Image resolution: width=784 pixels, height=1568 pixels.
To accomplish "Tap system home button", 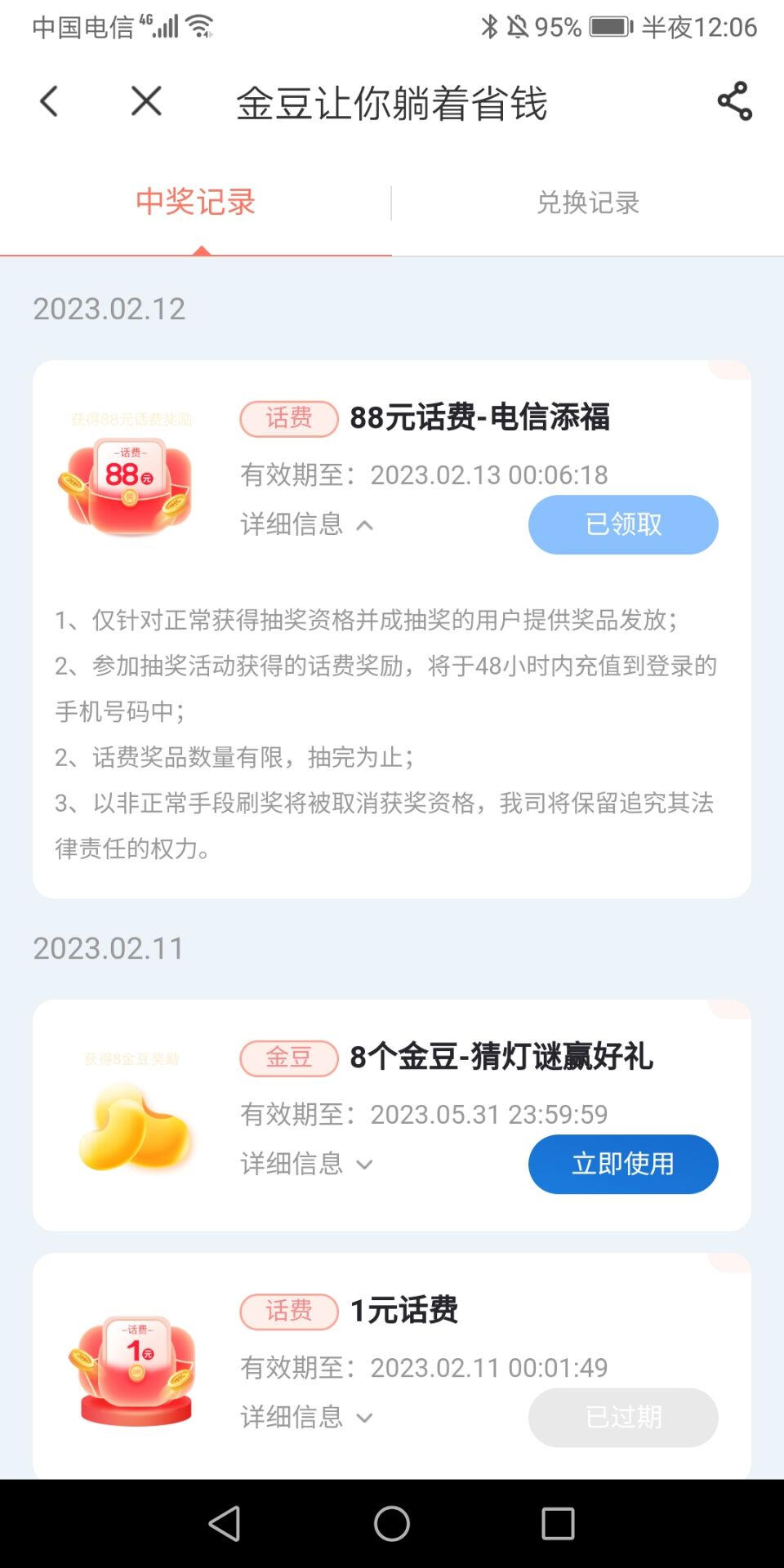I will click(392, 1523).
